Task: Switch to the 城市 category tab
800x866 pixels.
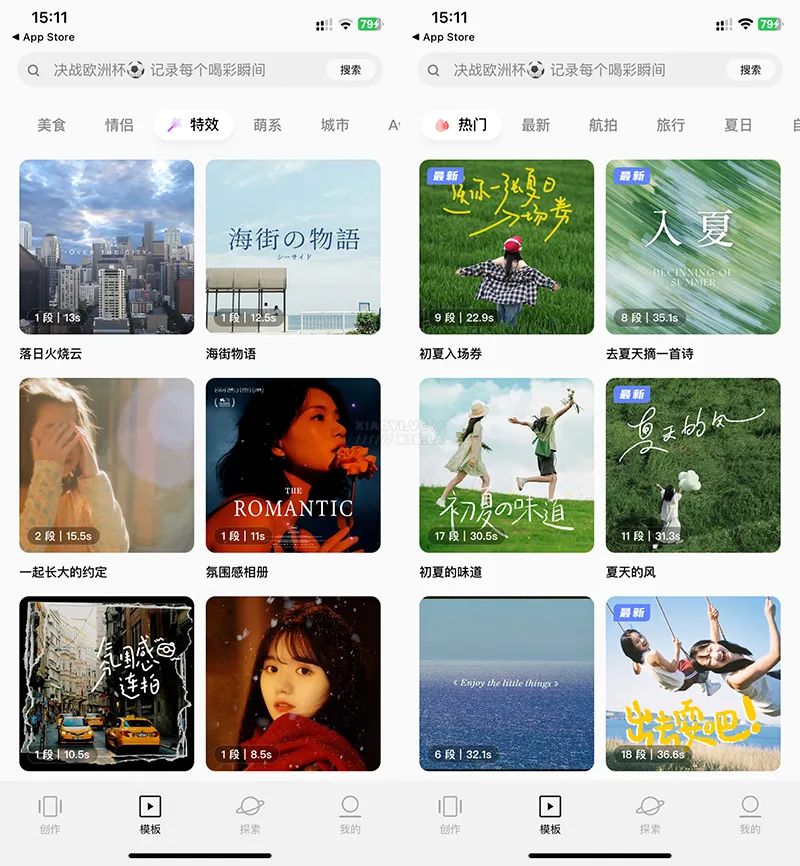Action: coord(335,125)
